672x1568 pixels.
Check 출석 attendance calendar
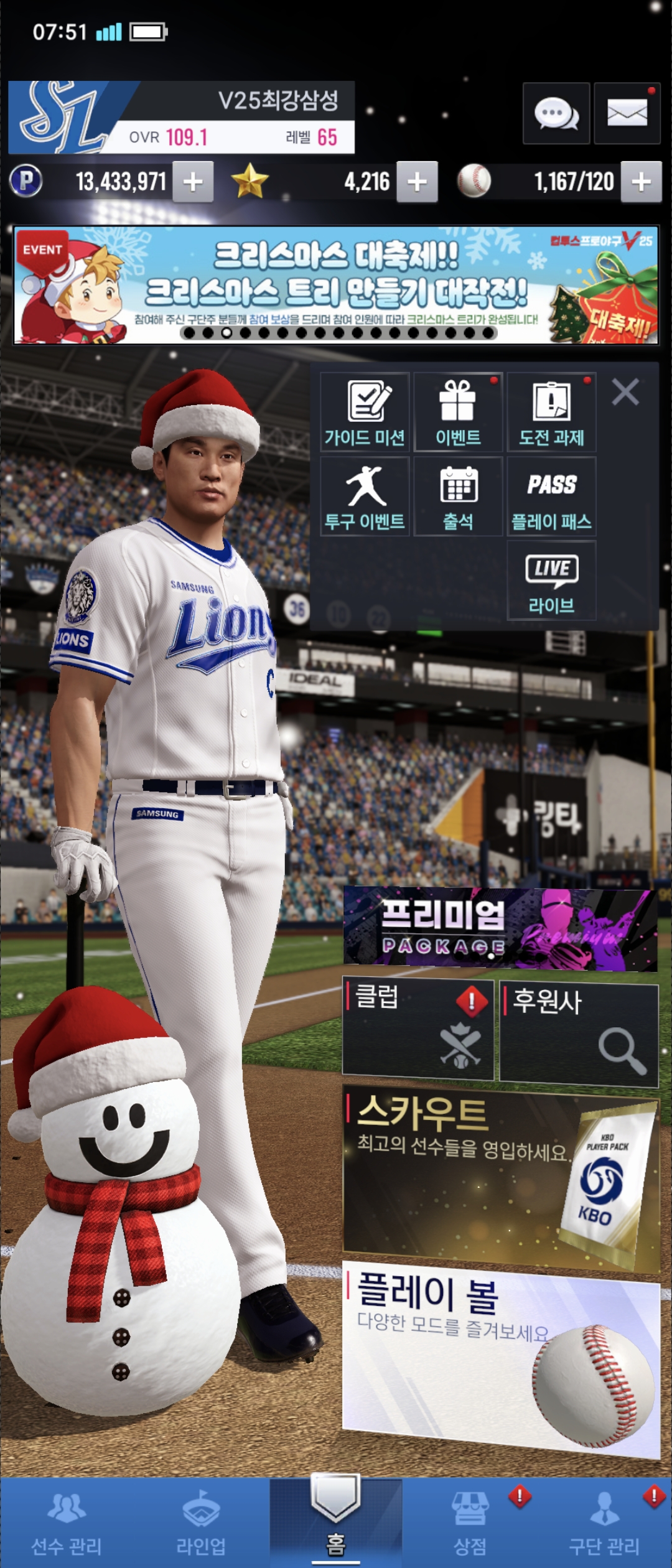pos(458,496)
